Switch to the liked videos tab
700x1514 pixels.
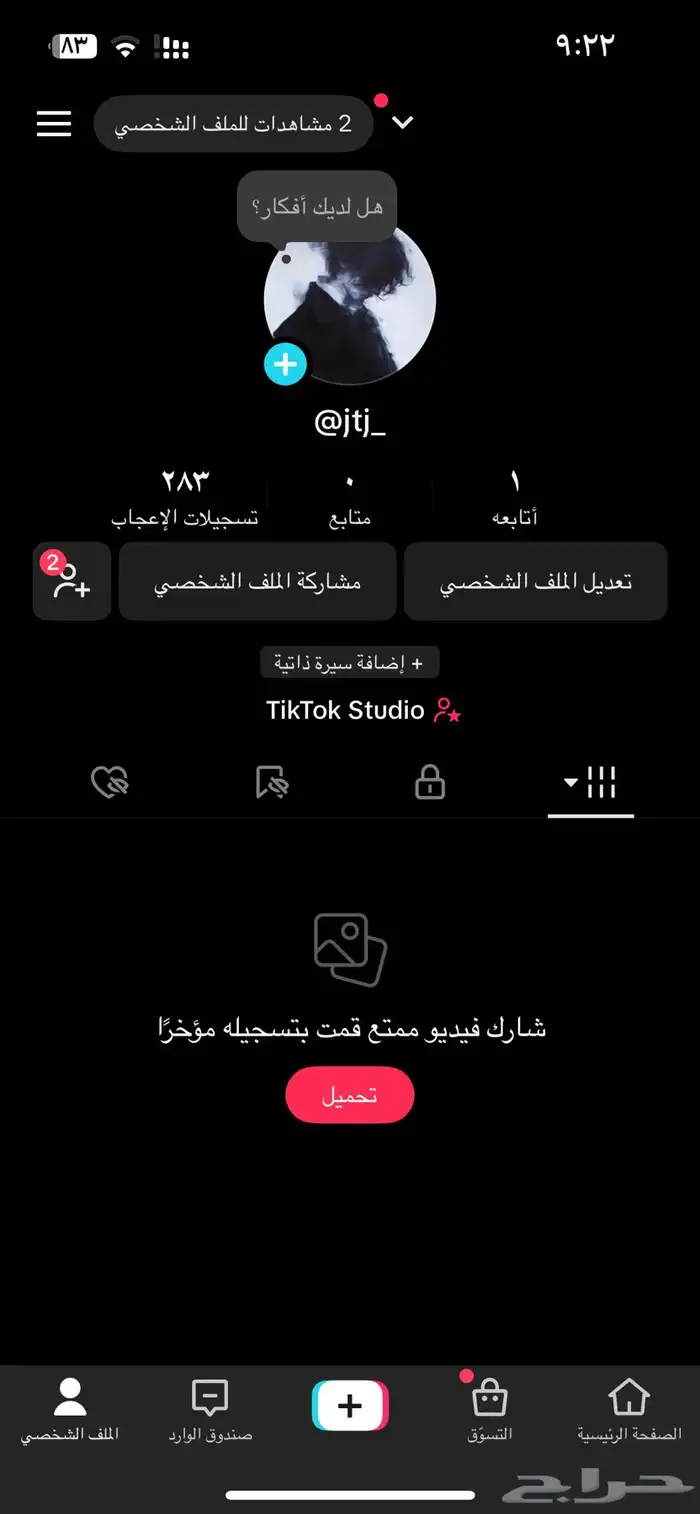[x=110, y=784]
